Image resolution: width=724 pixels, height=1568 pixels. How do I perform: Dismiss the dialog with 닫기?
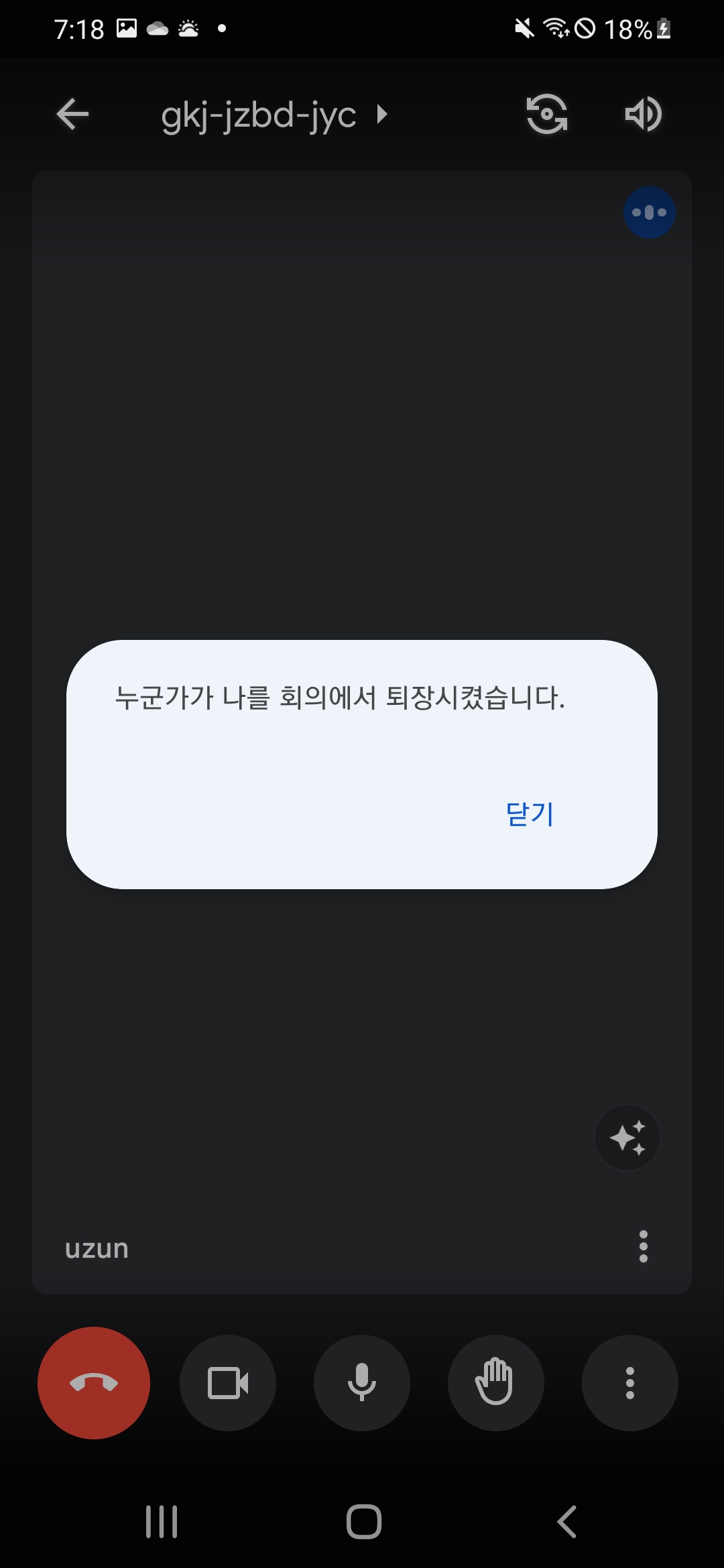pos(530,814)
